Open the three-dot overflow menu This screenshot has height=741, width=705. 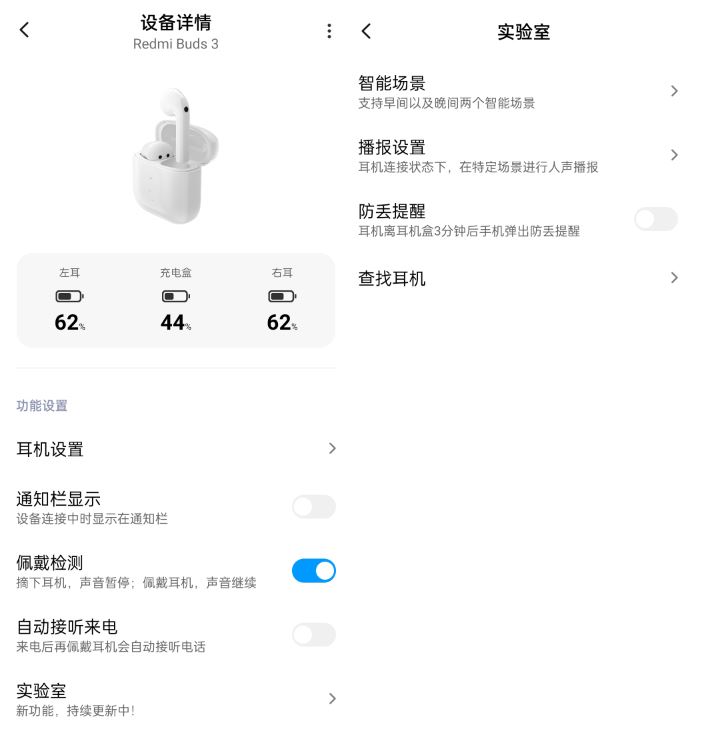tap(329, 32)
